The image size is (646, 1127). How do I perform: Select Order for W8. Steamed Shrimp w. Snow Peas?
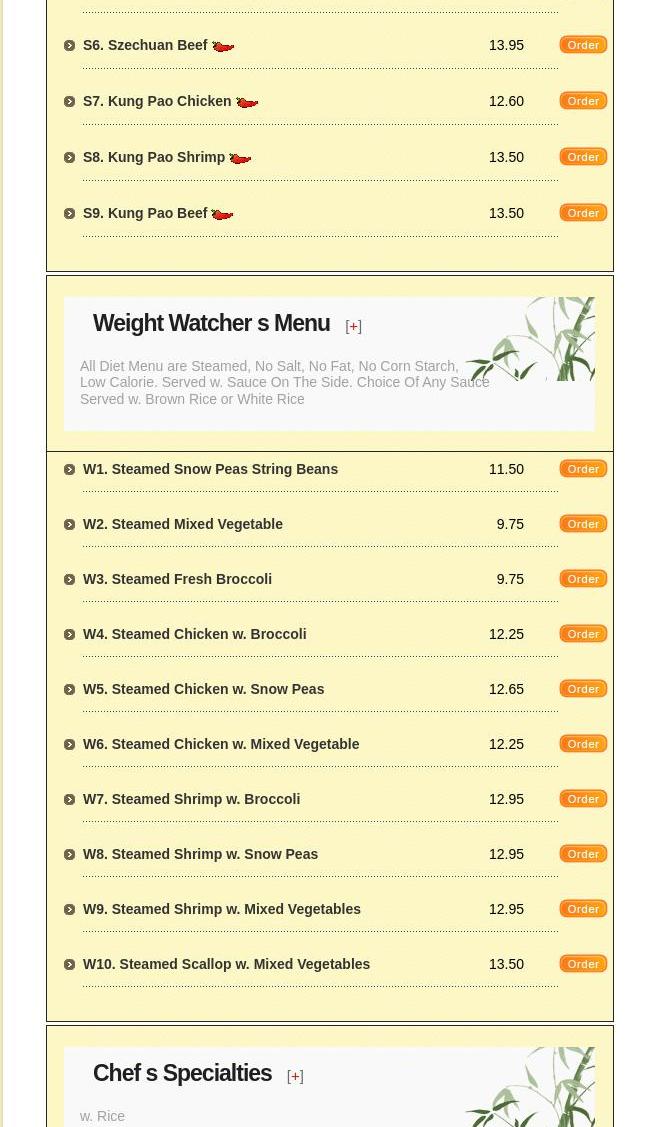(583, 854)
